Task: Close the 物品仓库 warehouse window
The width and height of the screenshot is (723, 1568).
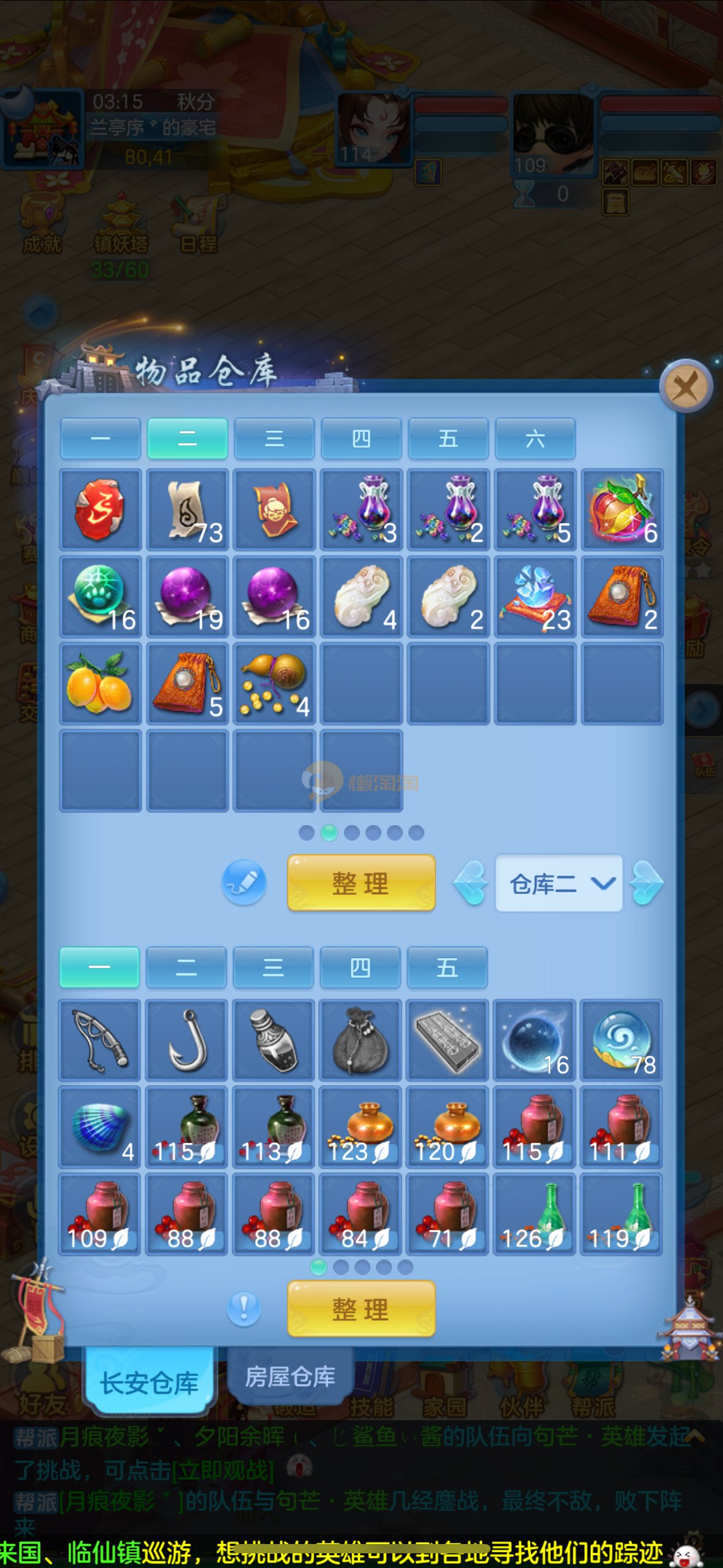Action: 686,386
